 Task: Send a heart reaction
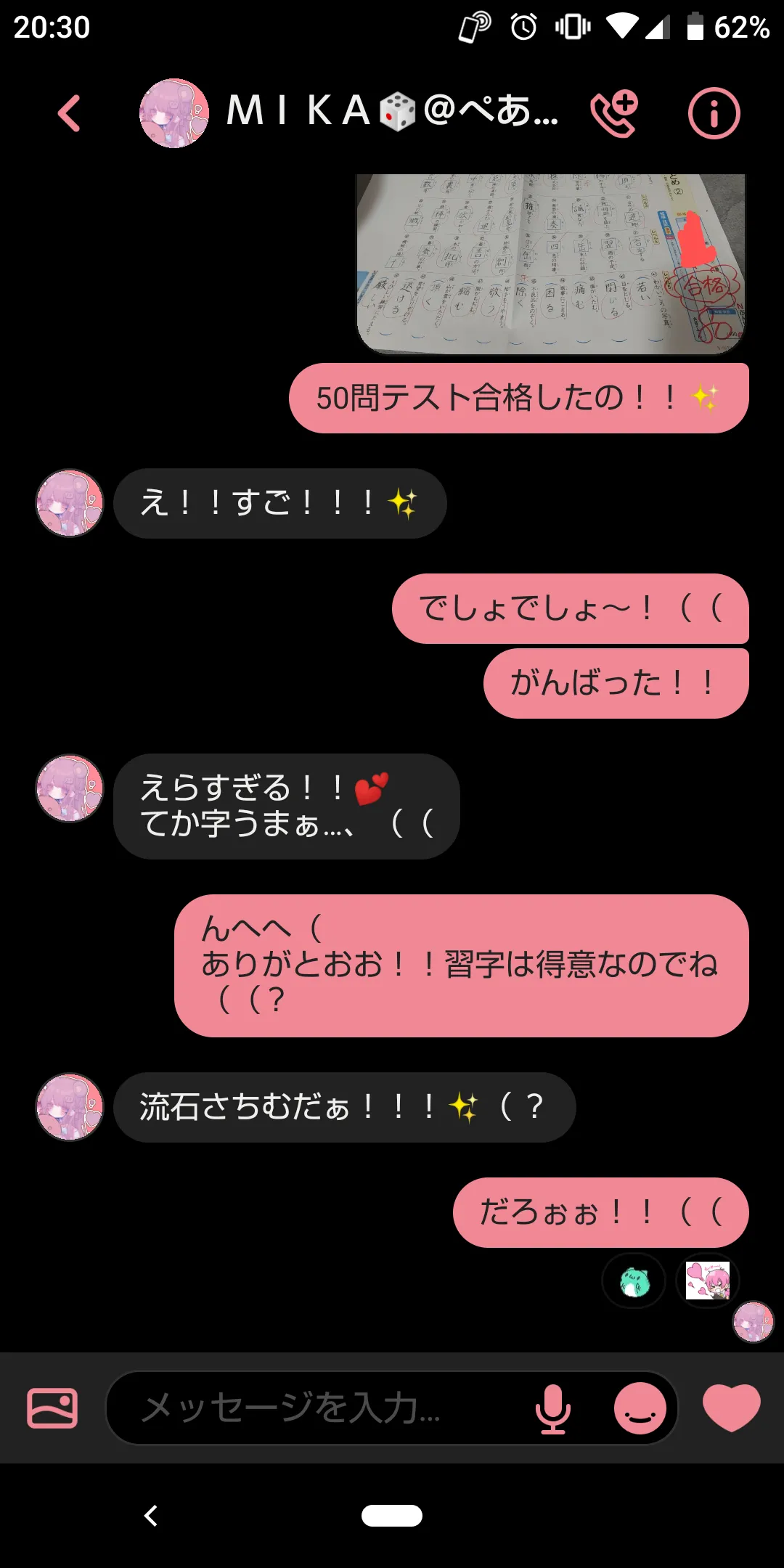(731, 1407)
